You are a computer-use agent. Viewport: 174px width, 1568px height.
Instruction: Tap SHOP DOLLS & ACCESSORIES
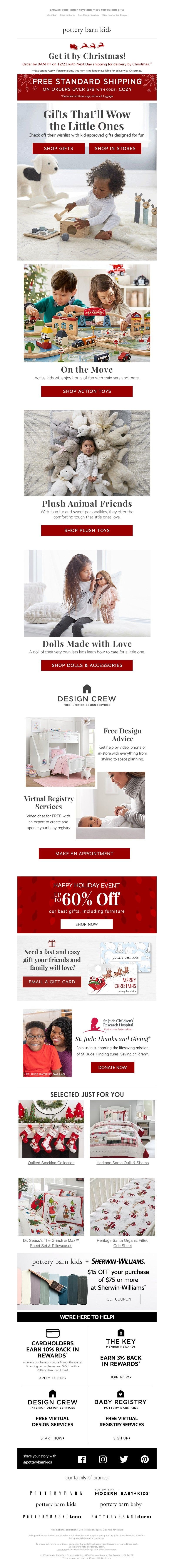(x=87, y=665)
